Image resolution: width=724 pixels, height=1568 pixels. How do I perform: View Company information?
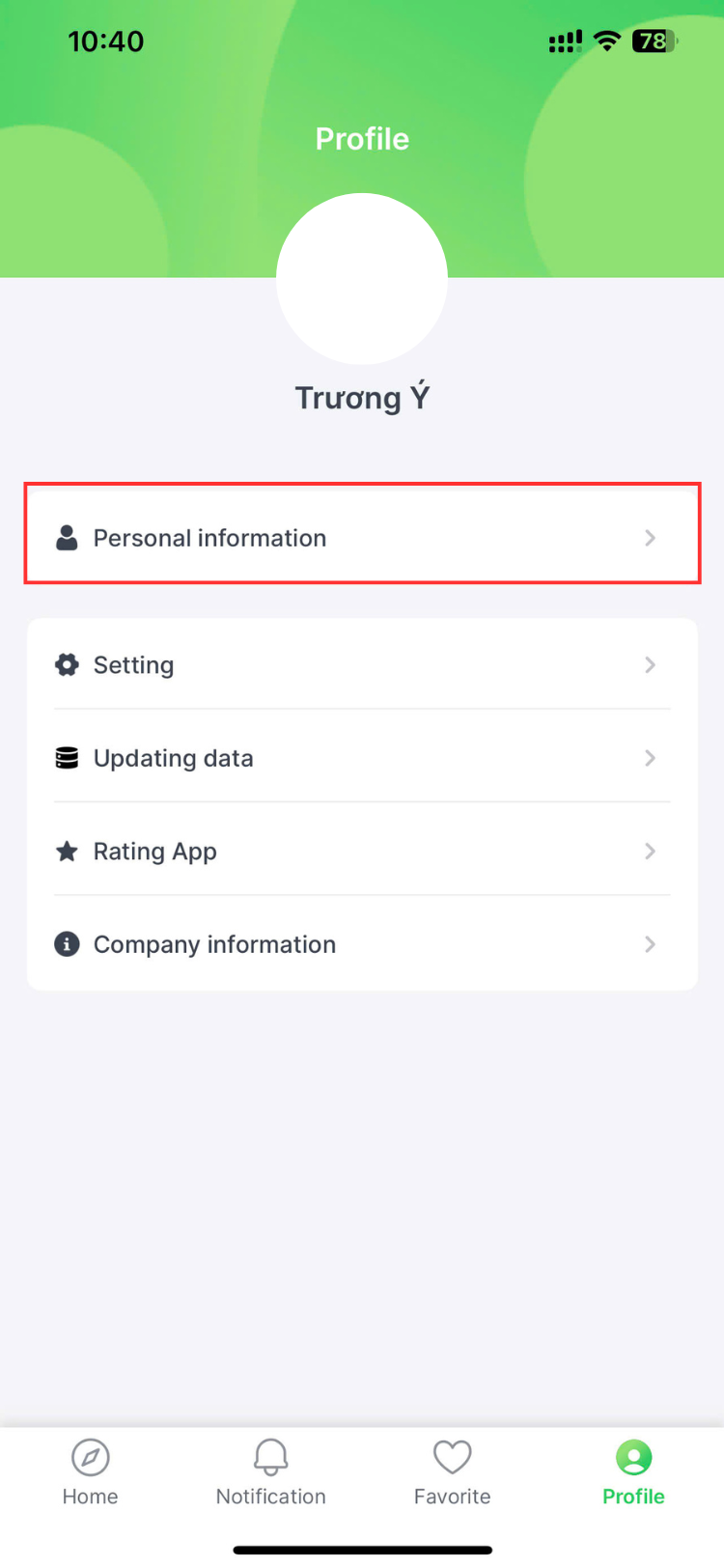click(362, 943)
